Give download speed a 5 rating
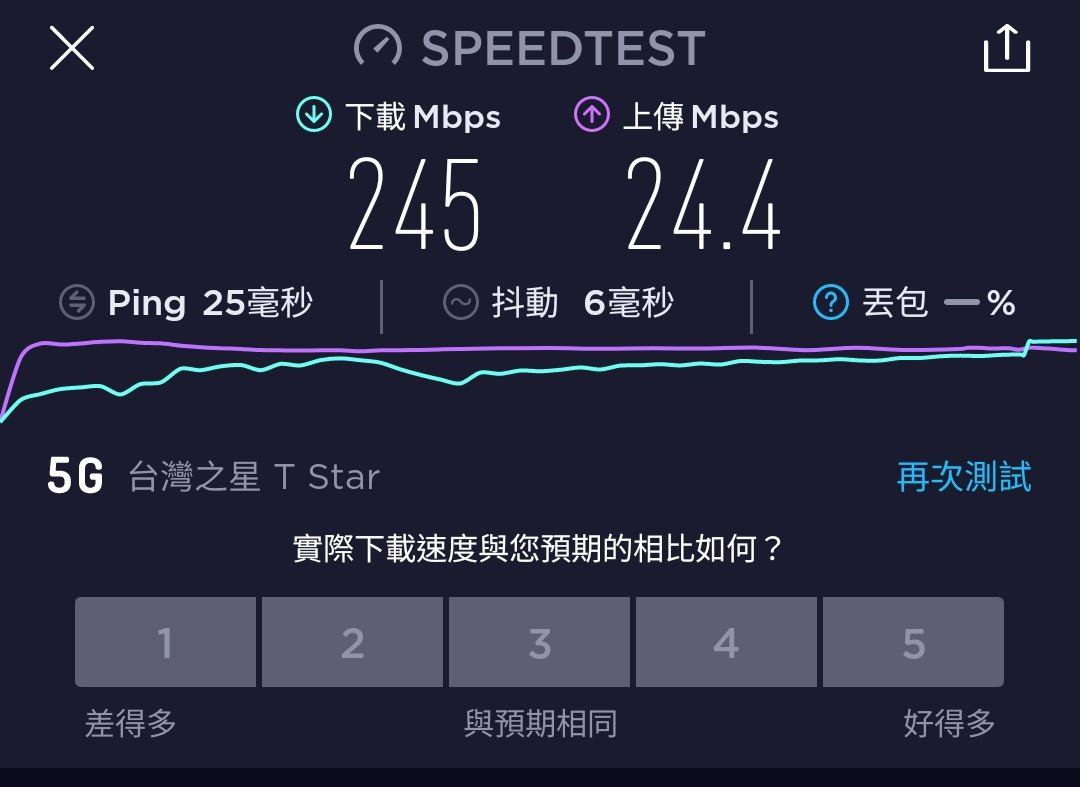Screen dimensions: 1080x787 coord(913,643)
